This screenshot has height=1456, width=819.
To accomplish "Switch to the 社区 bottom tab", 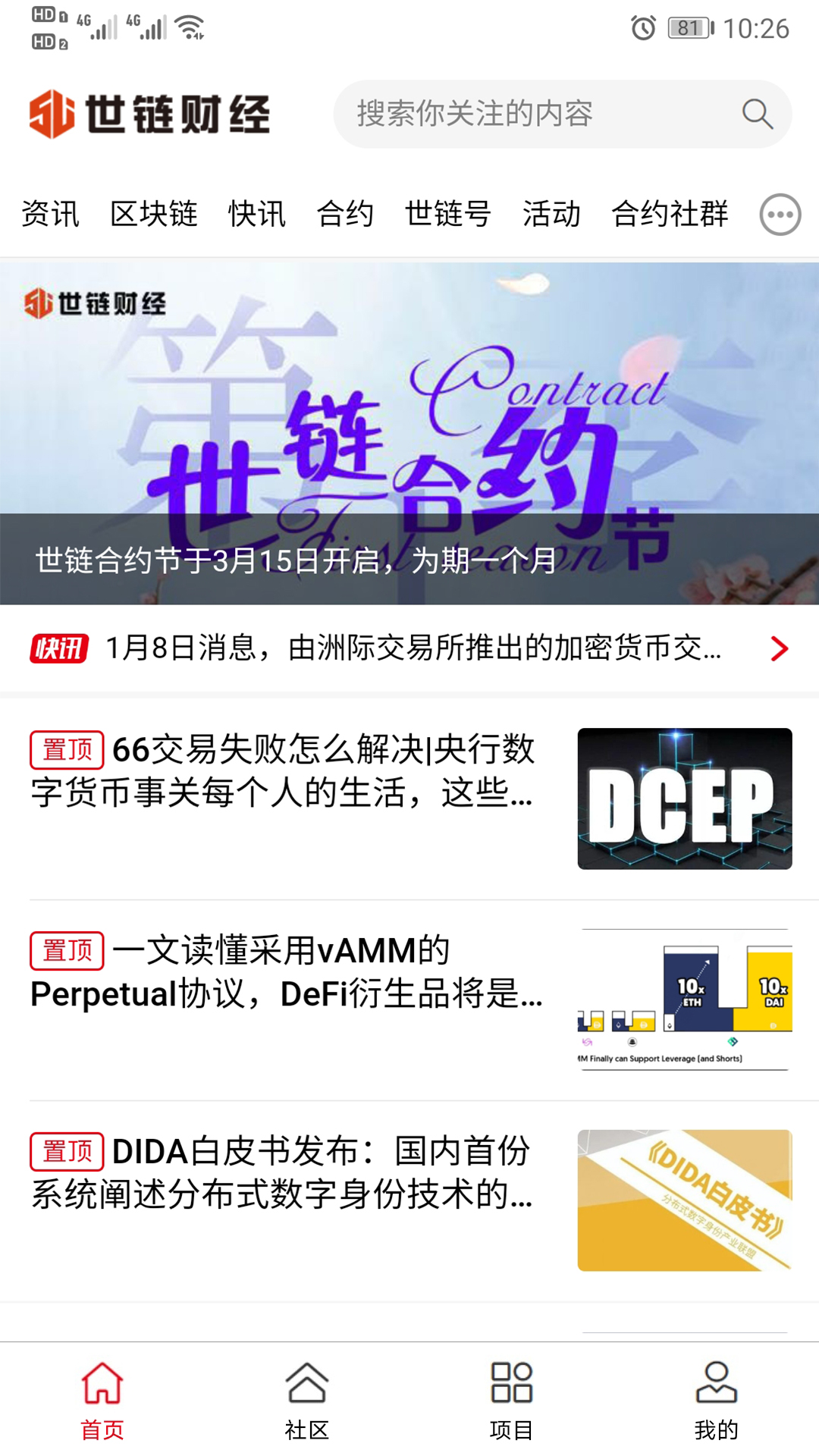I will (x=307, y=1401).
